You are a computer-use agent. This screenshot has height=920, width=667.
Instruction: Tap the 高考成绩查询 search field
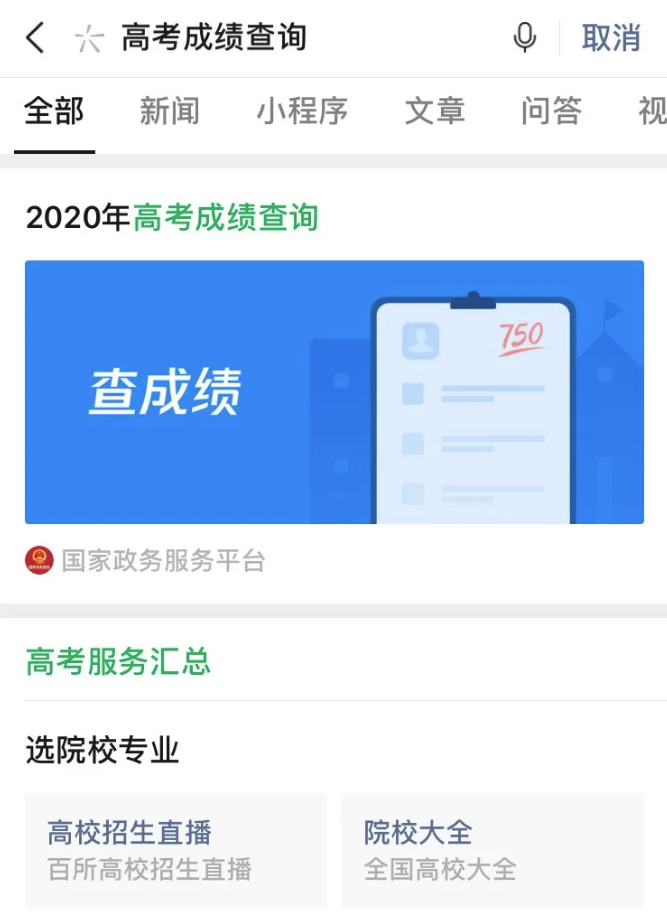(x=300, y=38)
